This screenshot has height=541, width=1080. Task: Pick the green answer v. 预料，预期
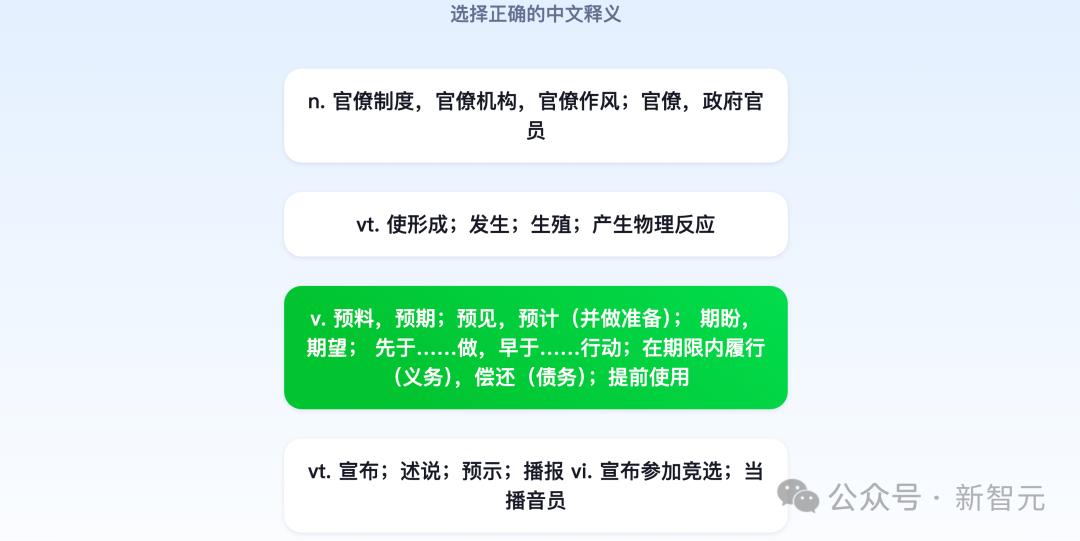pyautogui.click(x=535, y=347)
